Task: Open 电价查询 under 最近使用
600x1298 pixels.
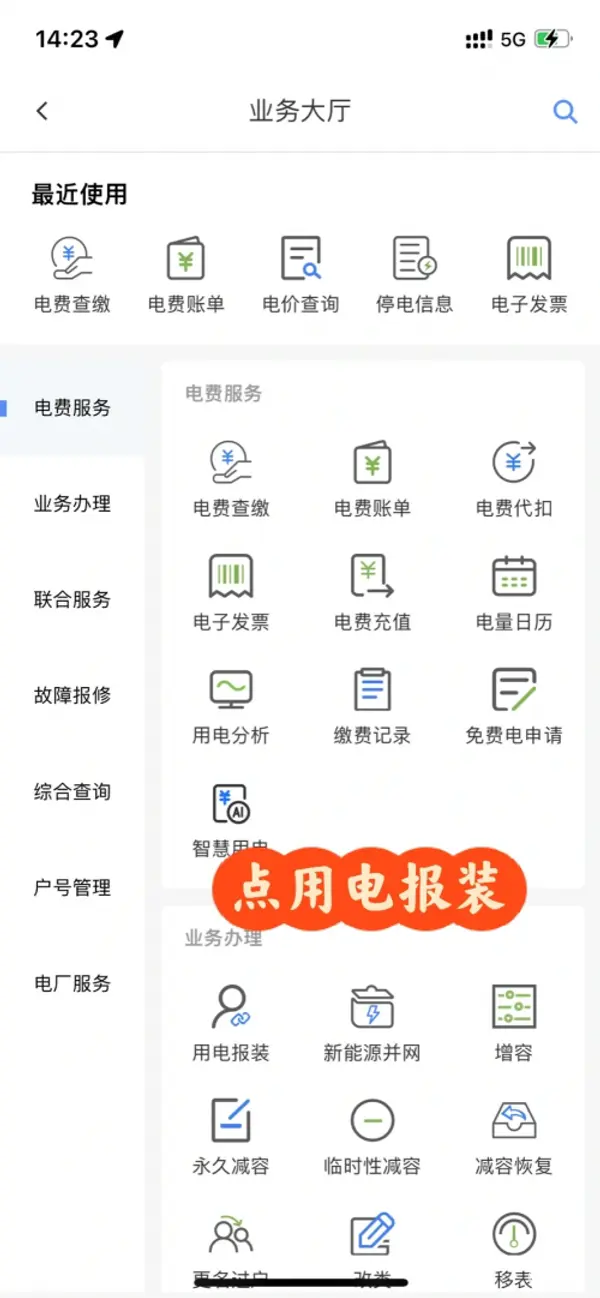Action: (x=301, y=275)
